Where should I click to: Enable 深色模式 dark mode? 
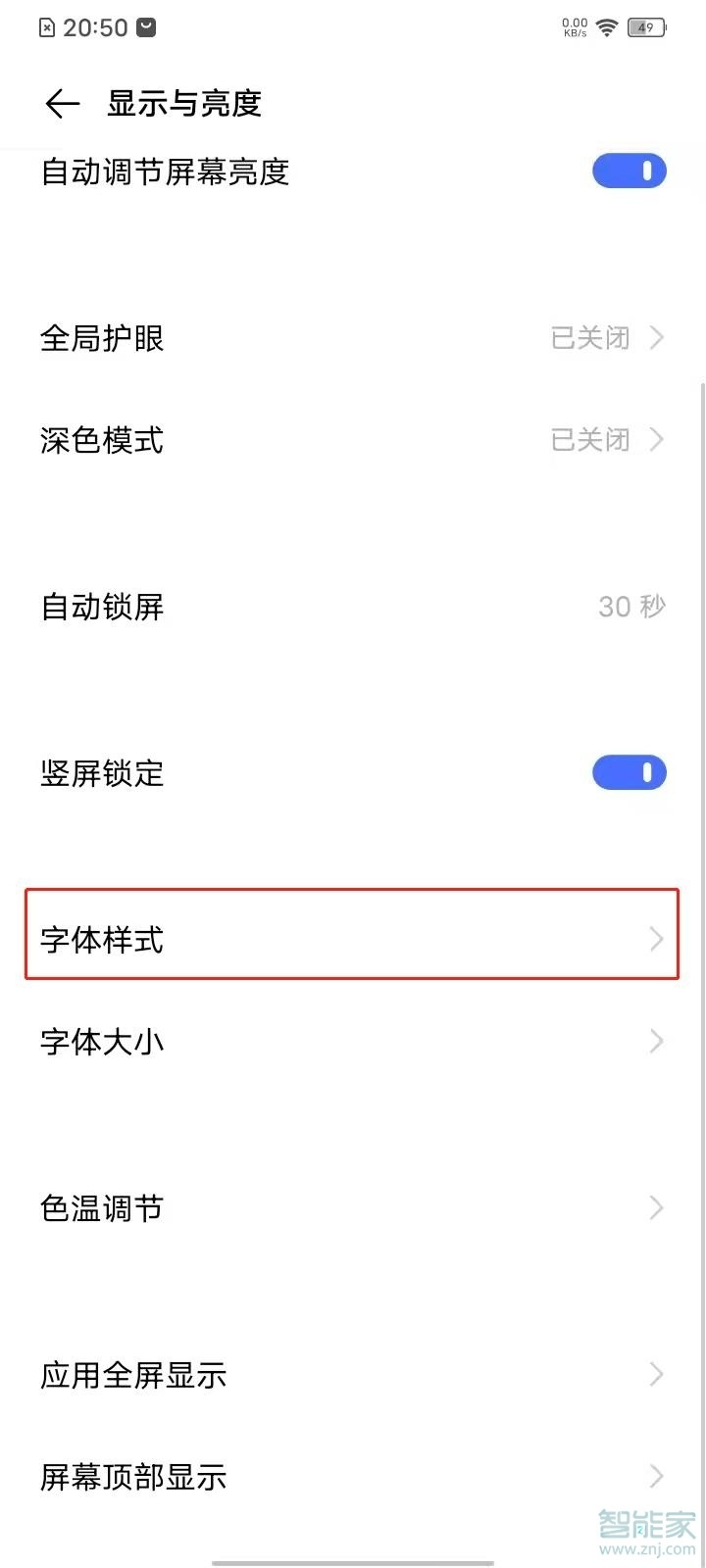click(353, 440)
